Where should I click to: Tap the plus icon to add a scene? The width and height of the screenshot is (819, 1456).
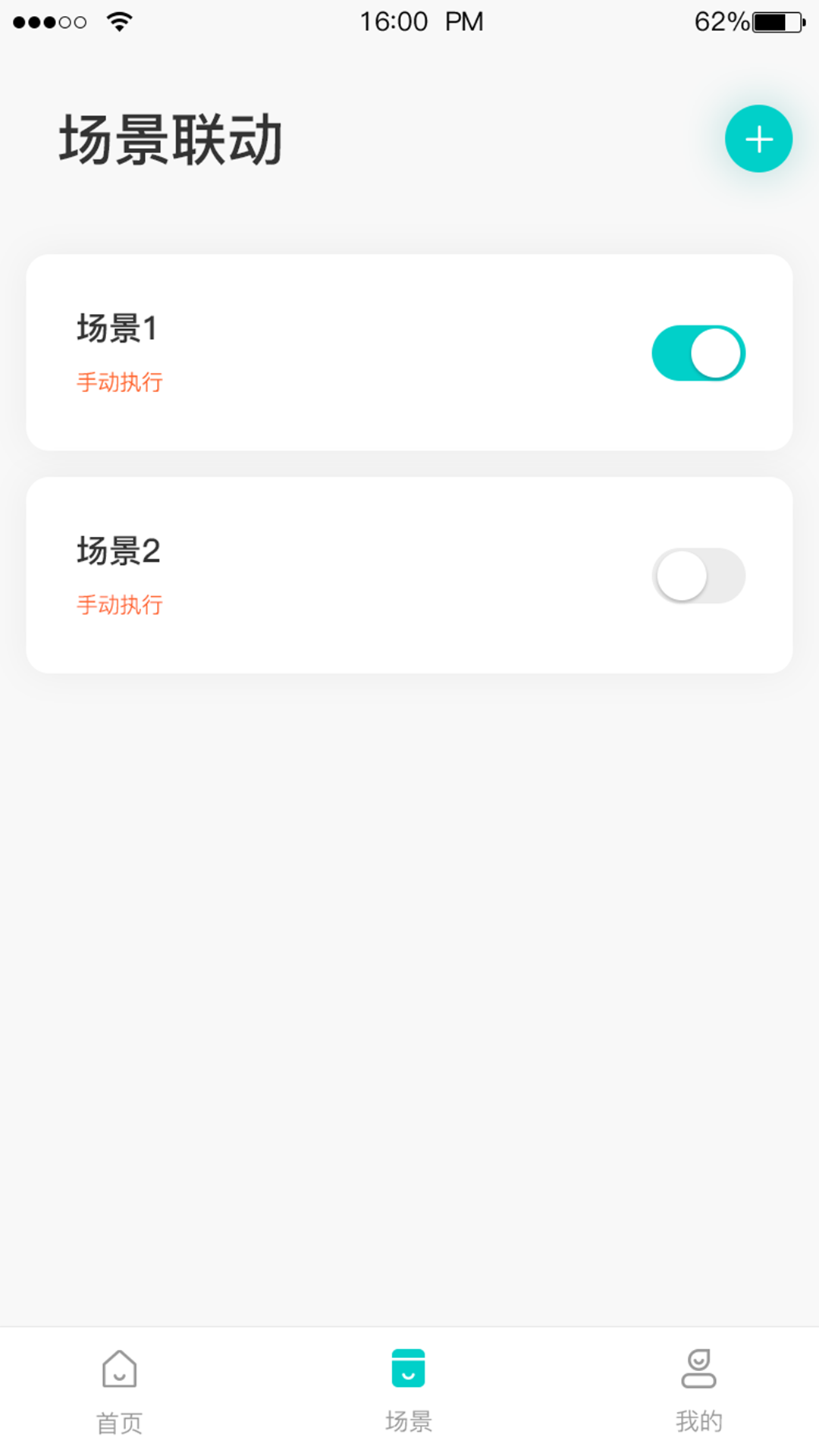coord(758,139)
